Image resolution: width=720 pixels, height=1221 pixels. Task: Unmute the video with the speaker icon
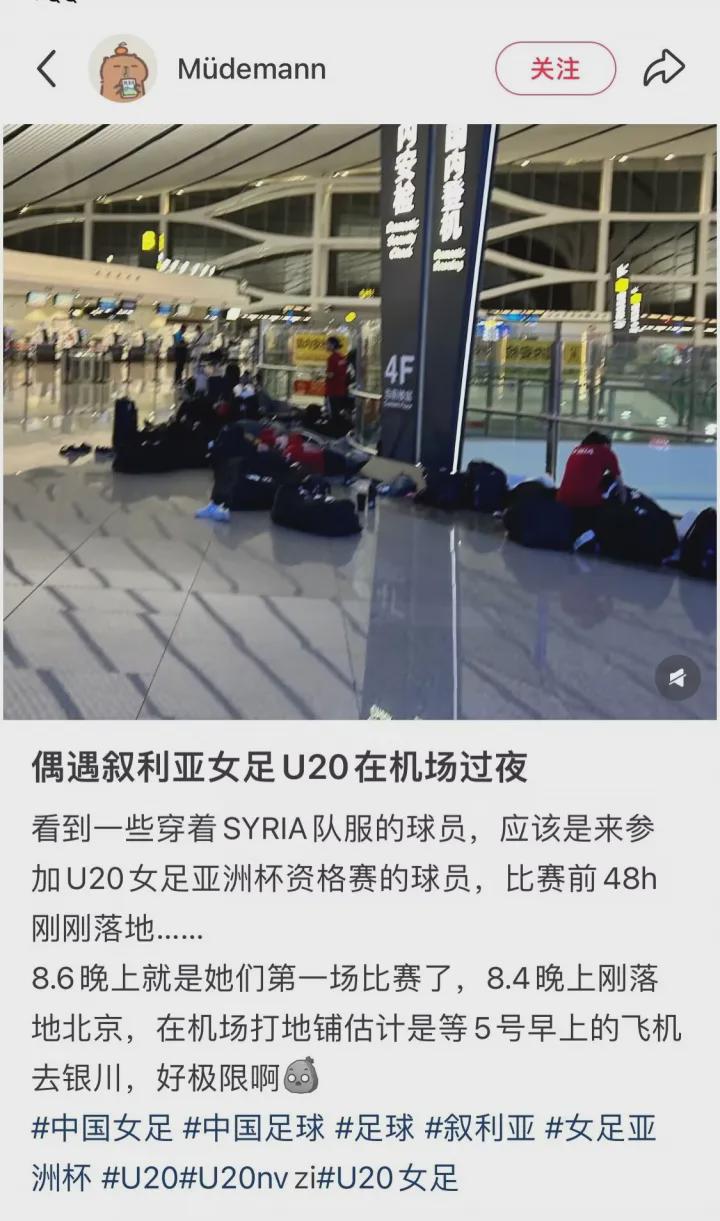[677, 679]
